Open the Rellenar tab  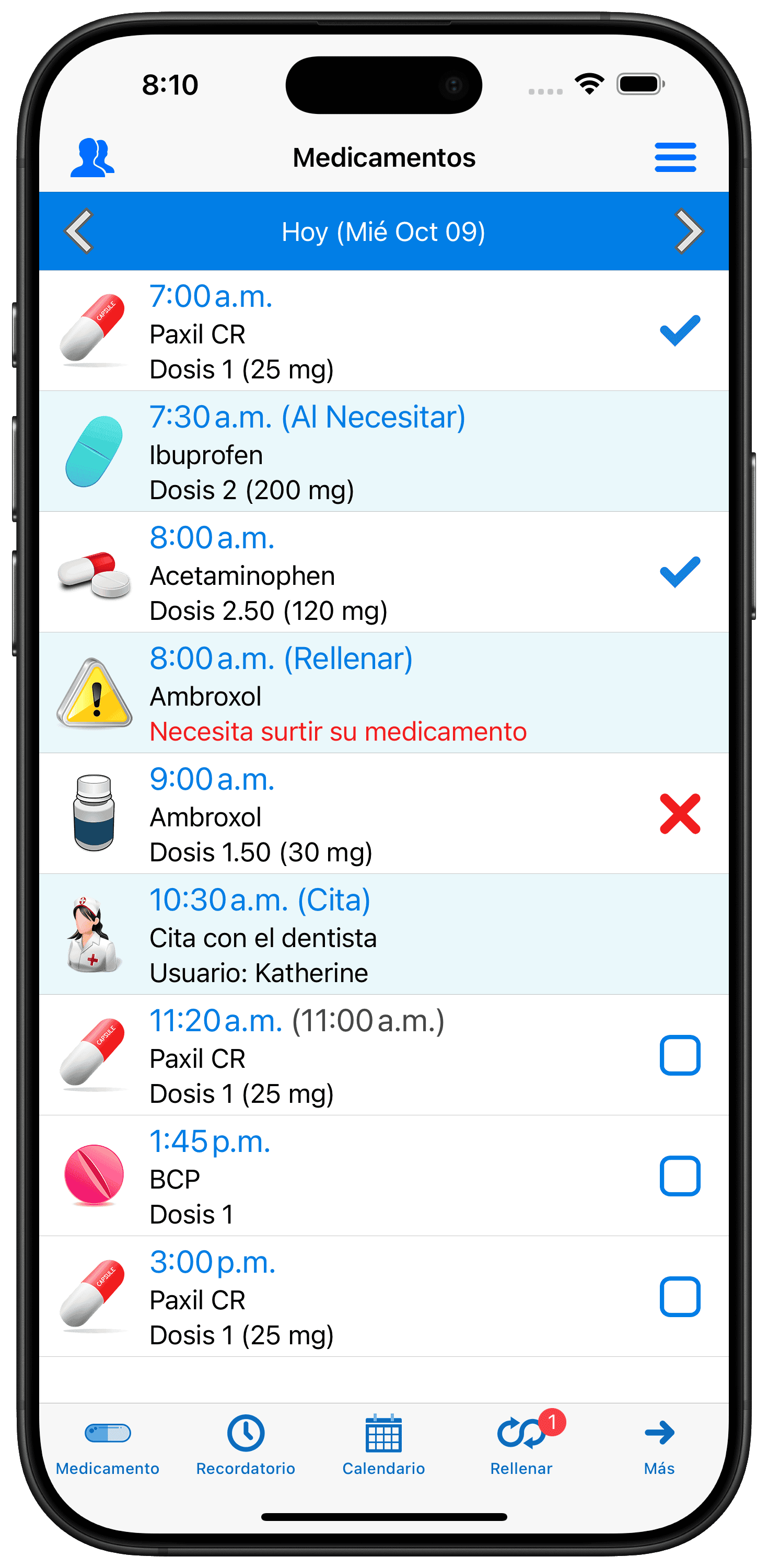pos(522,1446)
